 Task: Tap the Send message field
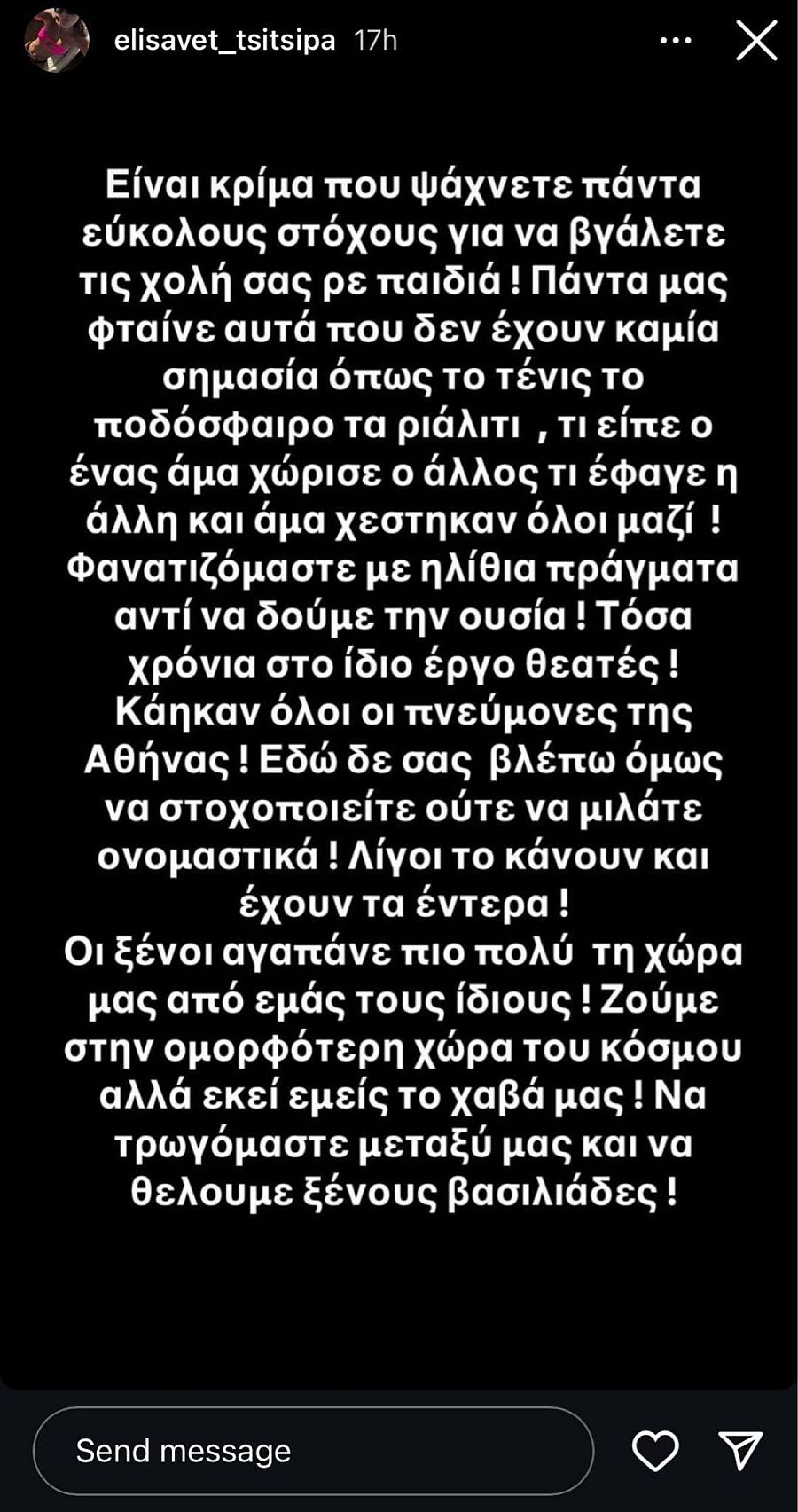point(313,1451)
